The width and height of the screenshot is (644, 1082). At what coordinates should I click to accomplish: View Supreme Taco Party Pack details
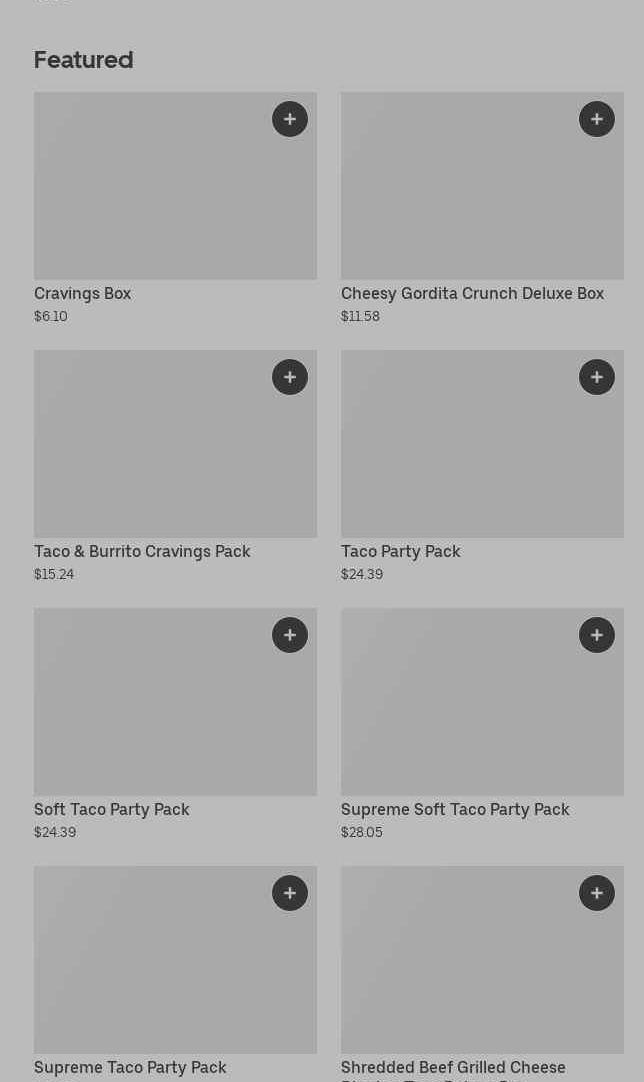coord(150,975)
